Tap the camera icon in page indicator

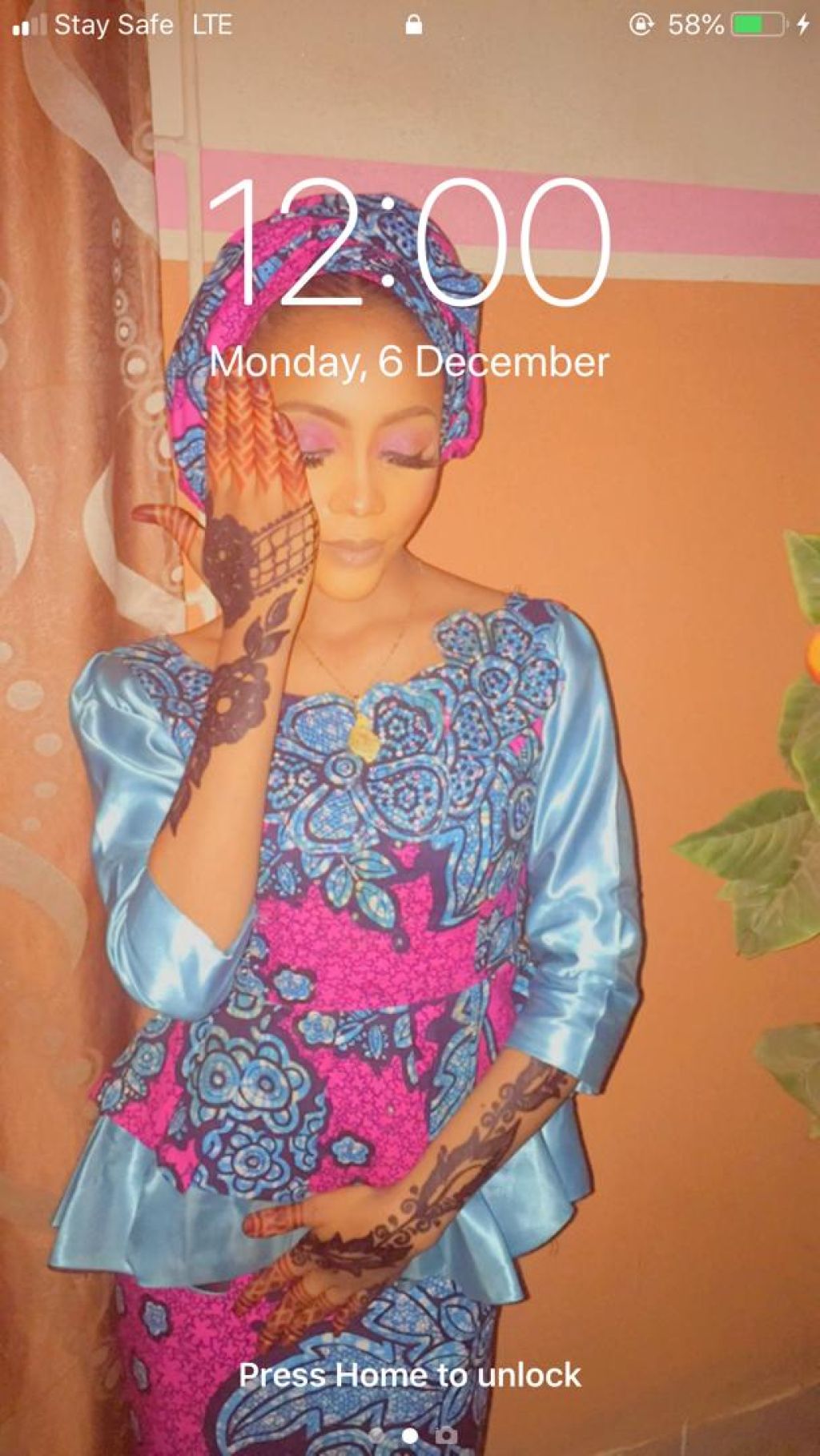(x=446, y=1435)
